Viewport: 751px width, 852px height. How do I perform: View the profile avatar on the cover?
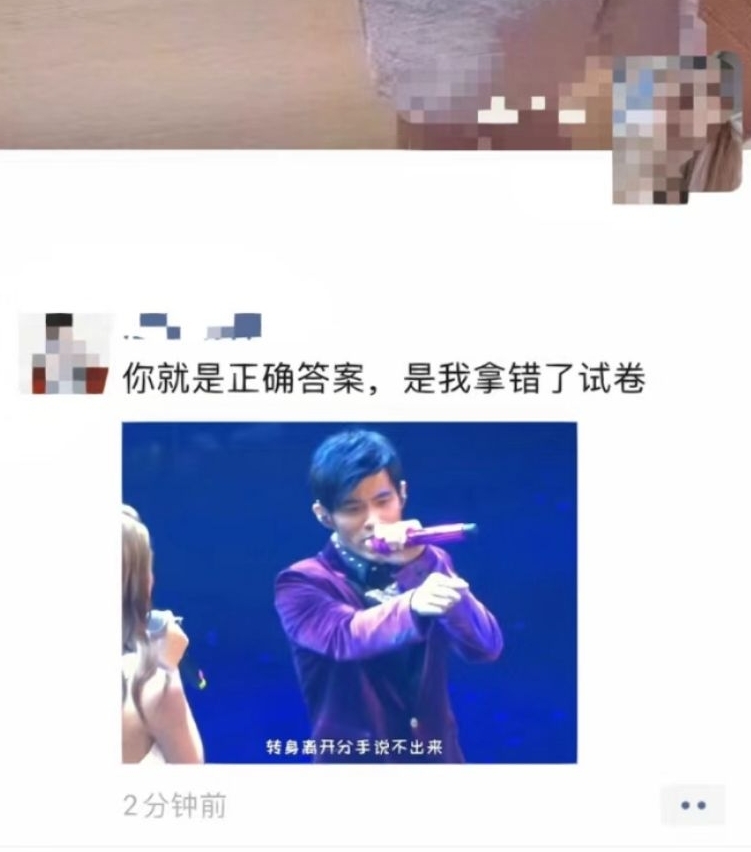click(677, 130)
